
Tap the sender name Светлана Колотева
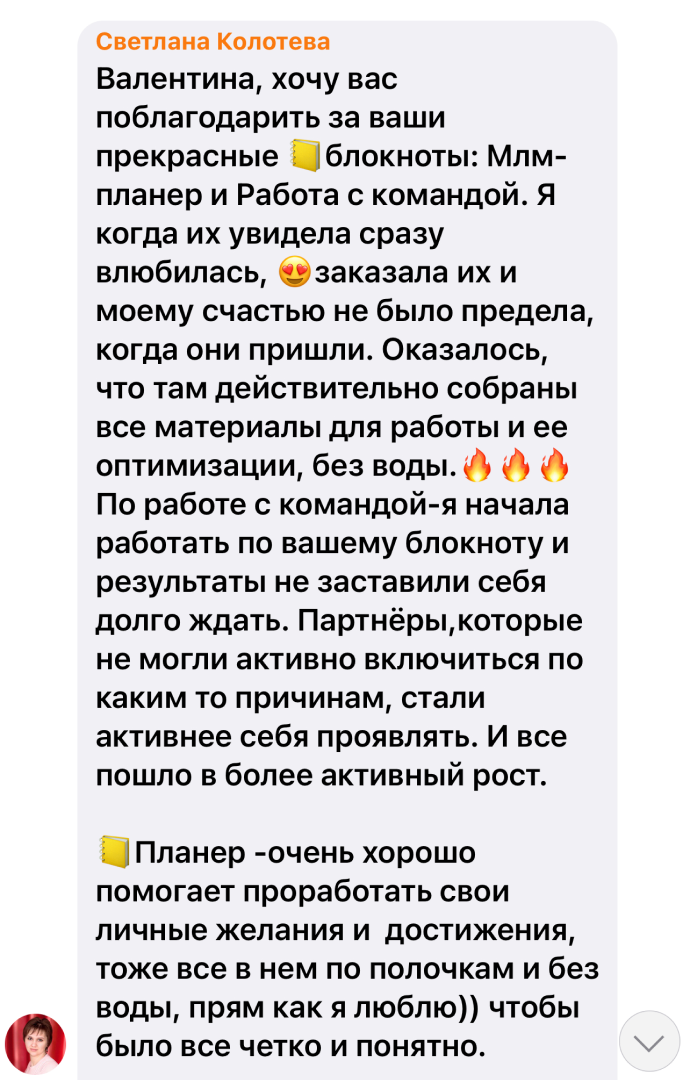click(x=213, y=41)
